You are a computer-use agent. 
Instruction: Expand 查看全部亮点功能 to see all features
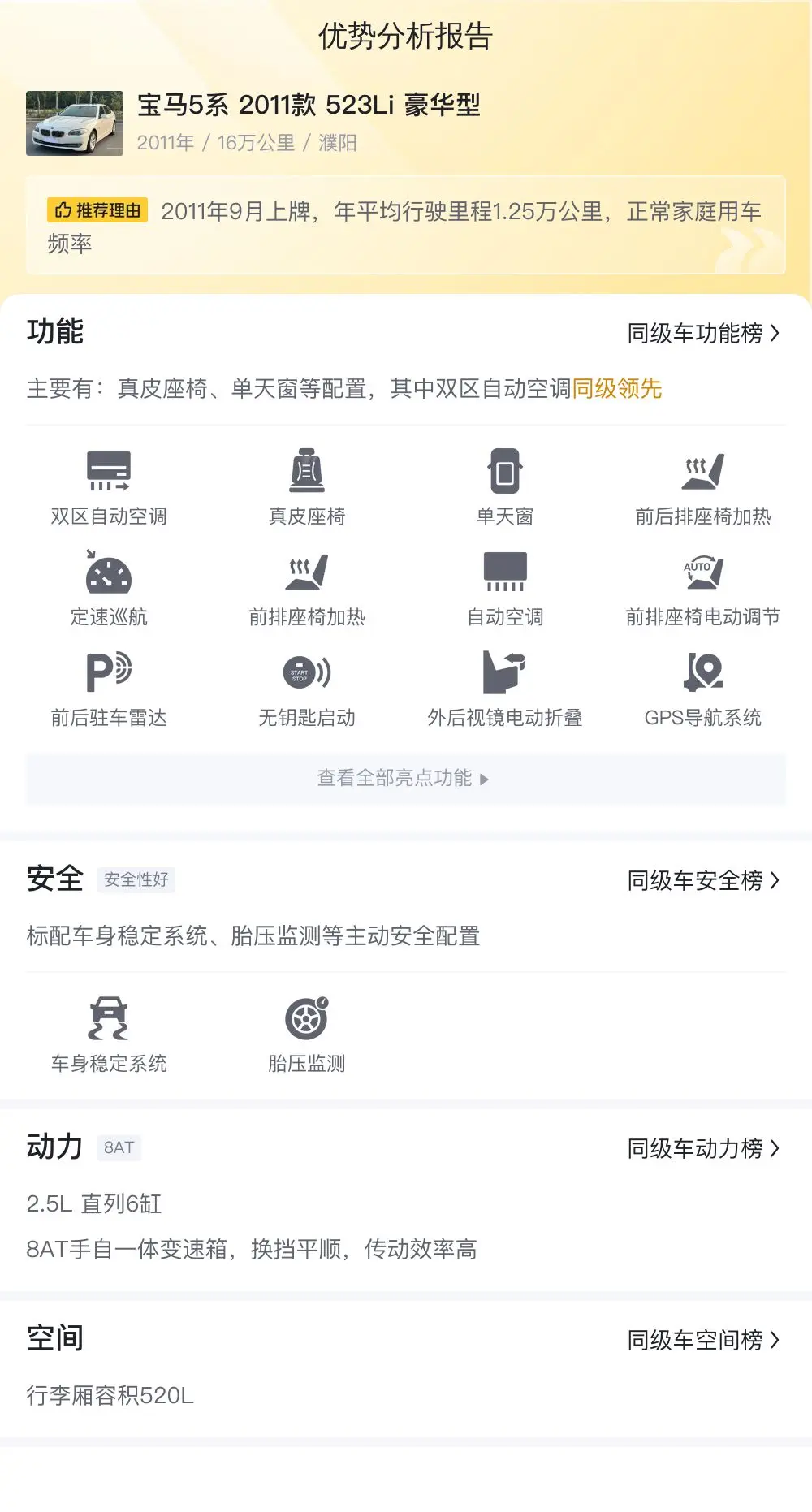point(404,779)
